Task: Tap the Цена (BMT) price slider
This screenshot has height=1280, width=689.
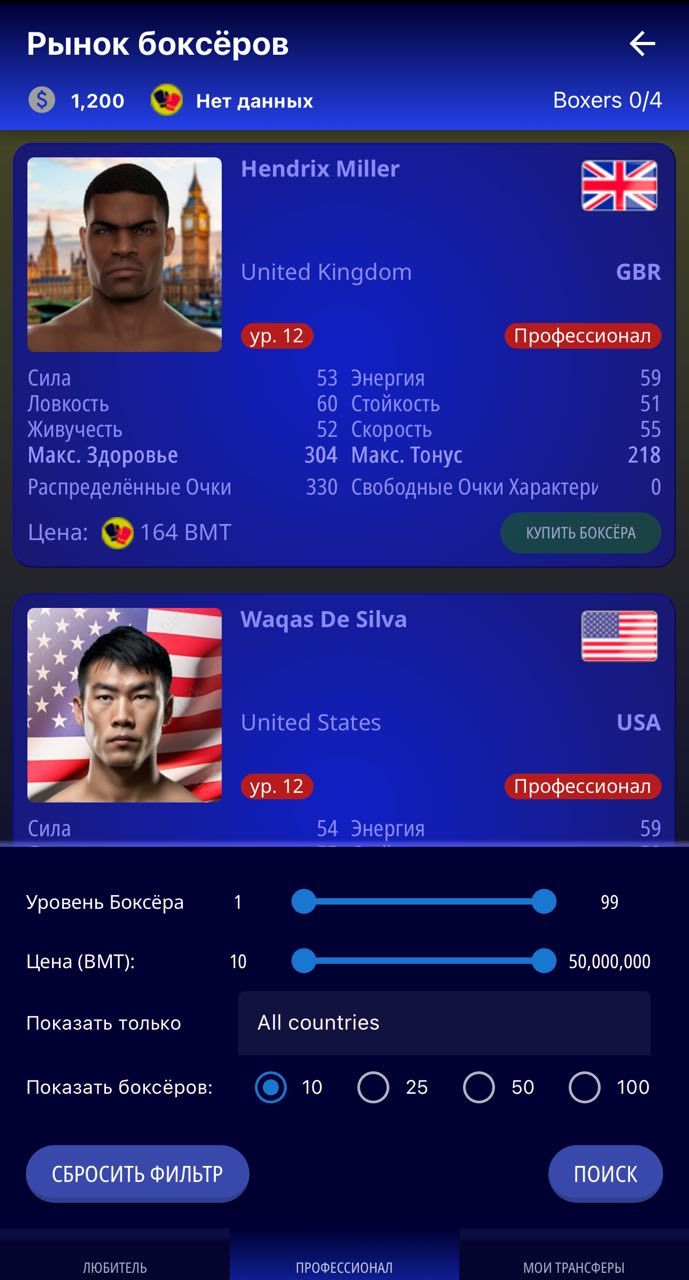Action: pyautogui.click(x=424, y=962)
